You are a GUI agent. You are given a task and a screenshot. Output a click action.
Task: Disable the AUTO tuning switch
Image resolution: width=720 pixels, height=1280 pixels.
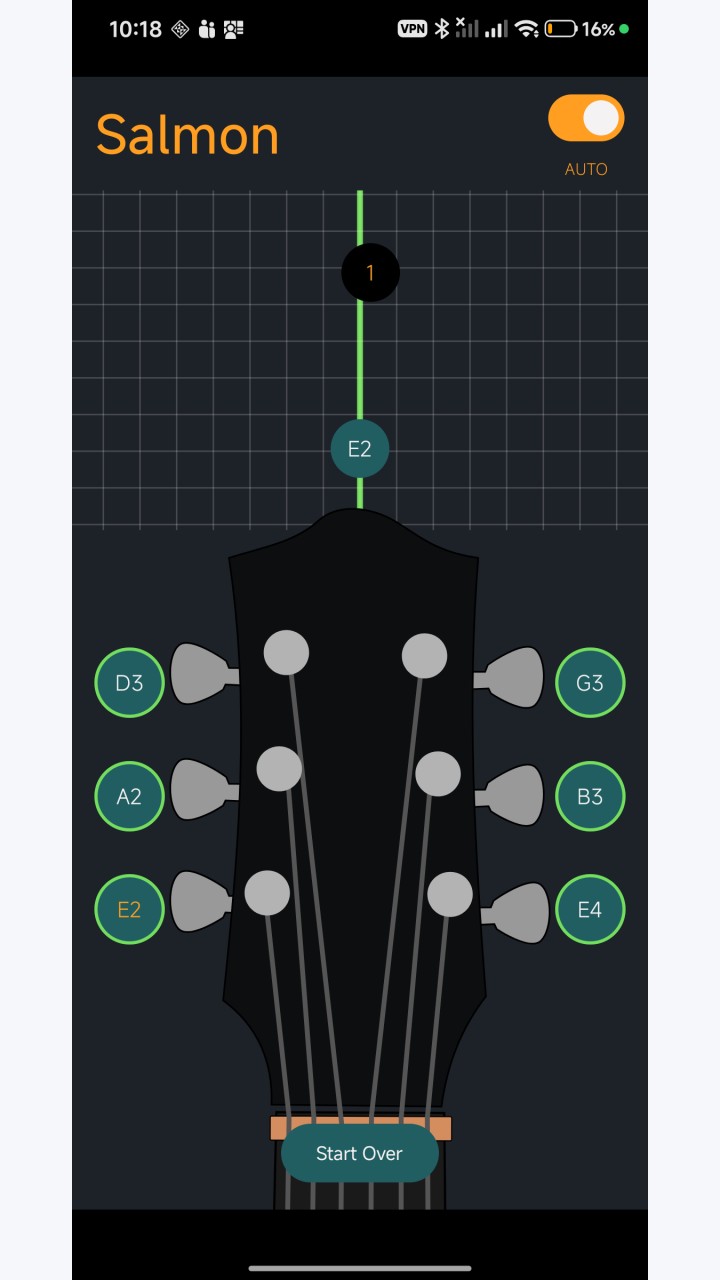[x=586, y=119]
